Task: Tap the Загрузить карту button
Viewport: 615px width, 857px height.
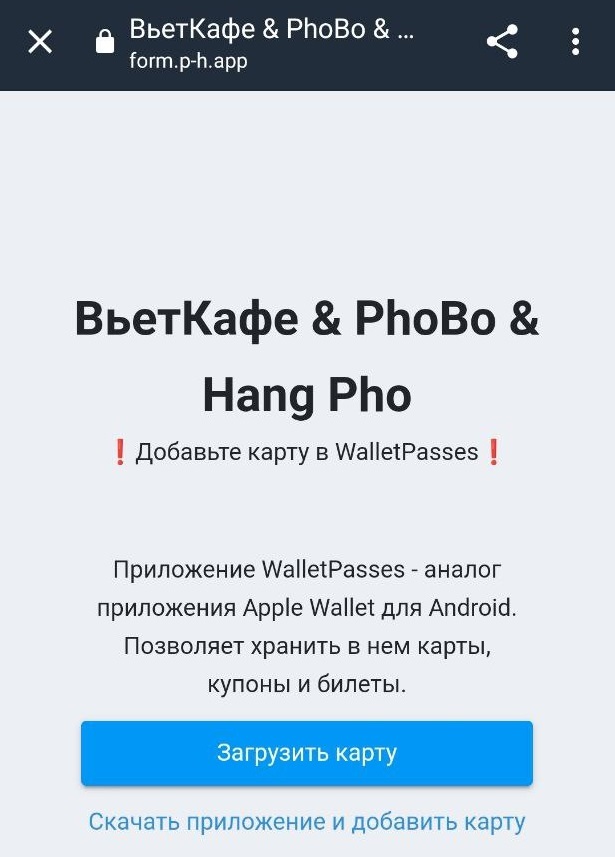Action: 307,753
